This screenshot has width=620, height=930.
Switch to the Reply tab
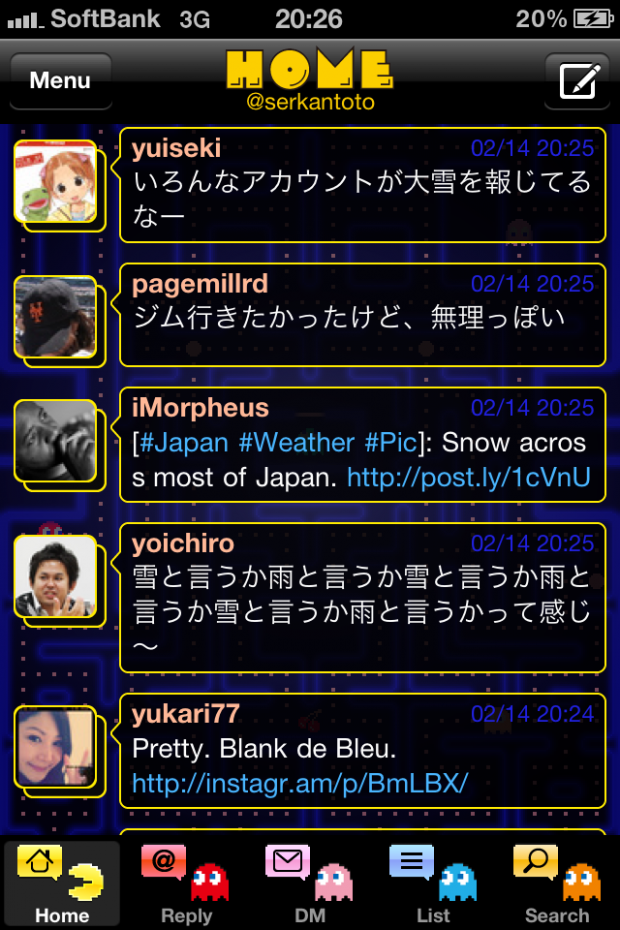coord(186,884)
